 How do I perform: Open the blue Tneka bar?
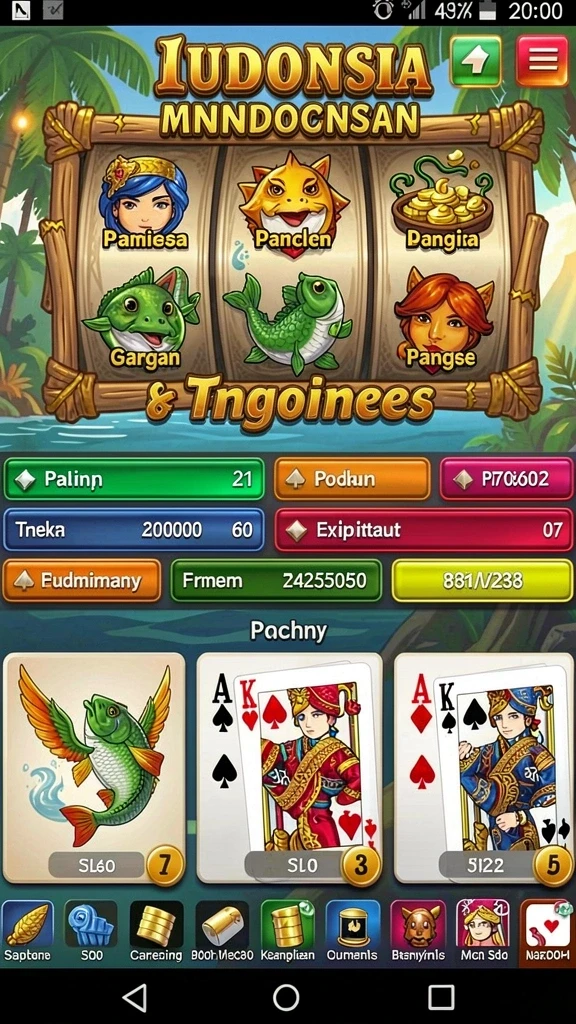(134, 529)
